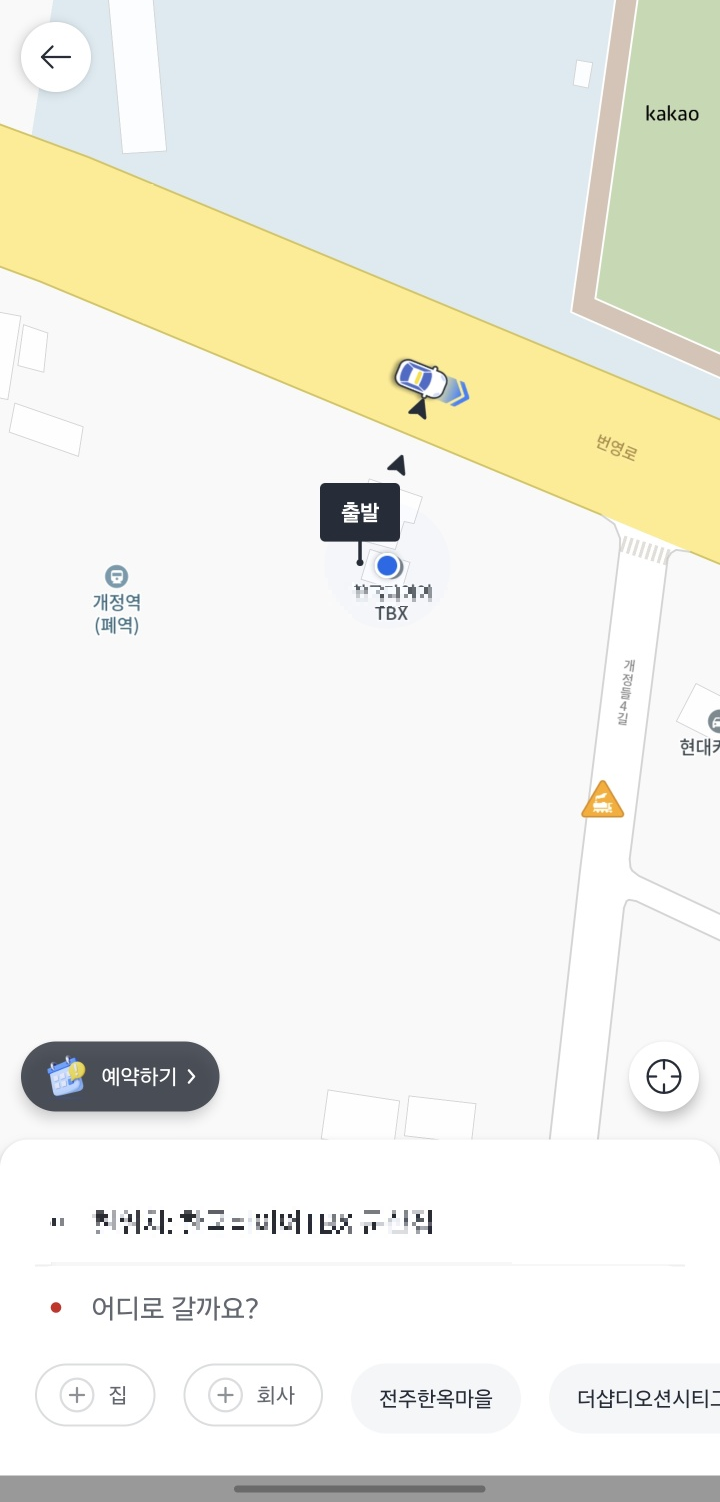Viewport: 720px width, 1502px height.
Task: Tap the back arrow at top left
Action: pos(55,57)
